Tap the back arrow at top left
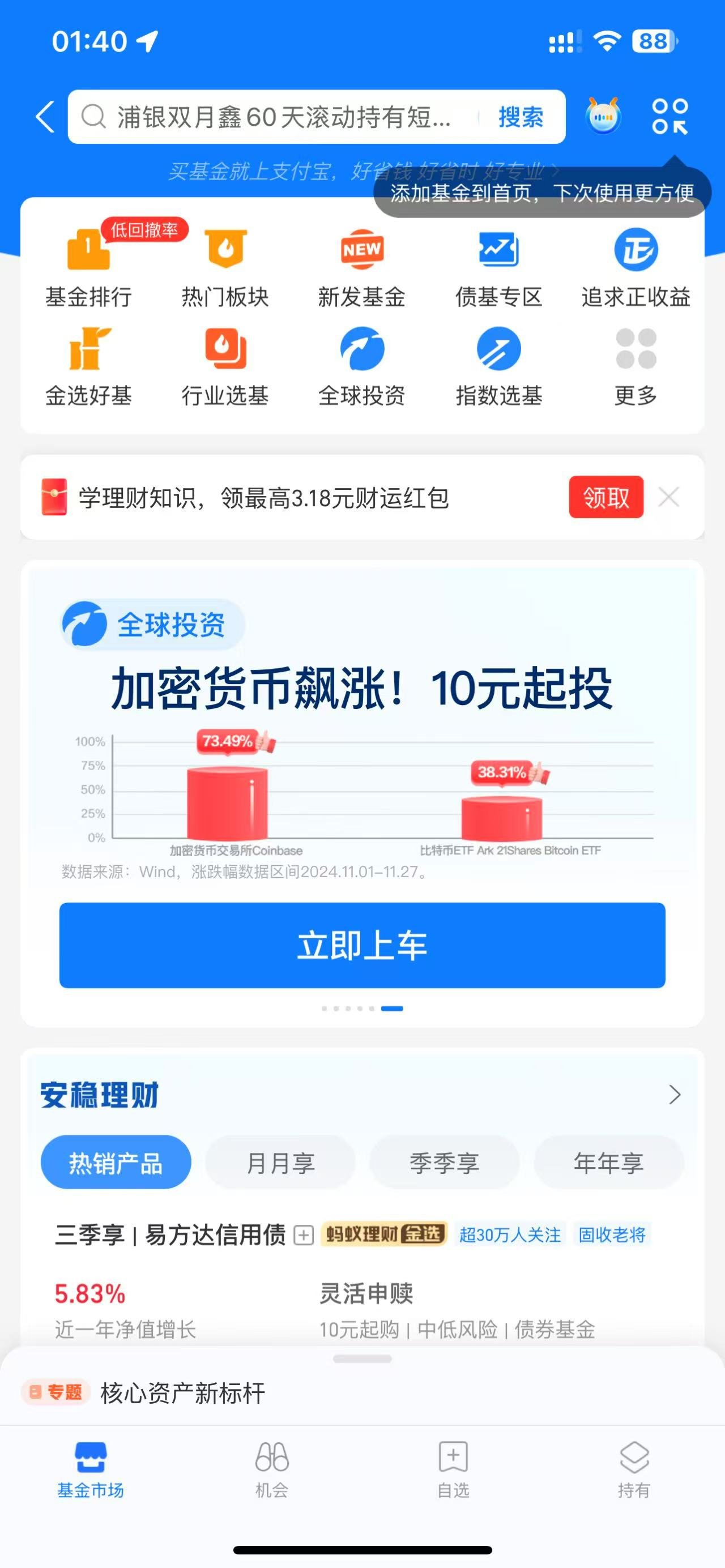Screen dimensions: 725x1568 [x=44, y=117]
